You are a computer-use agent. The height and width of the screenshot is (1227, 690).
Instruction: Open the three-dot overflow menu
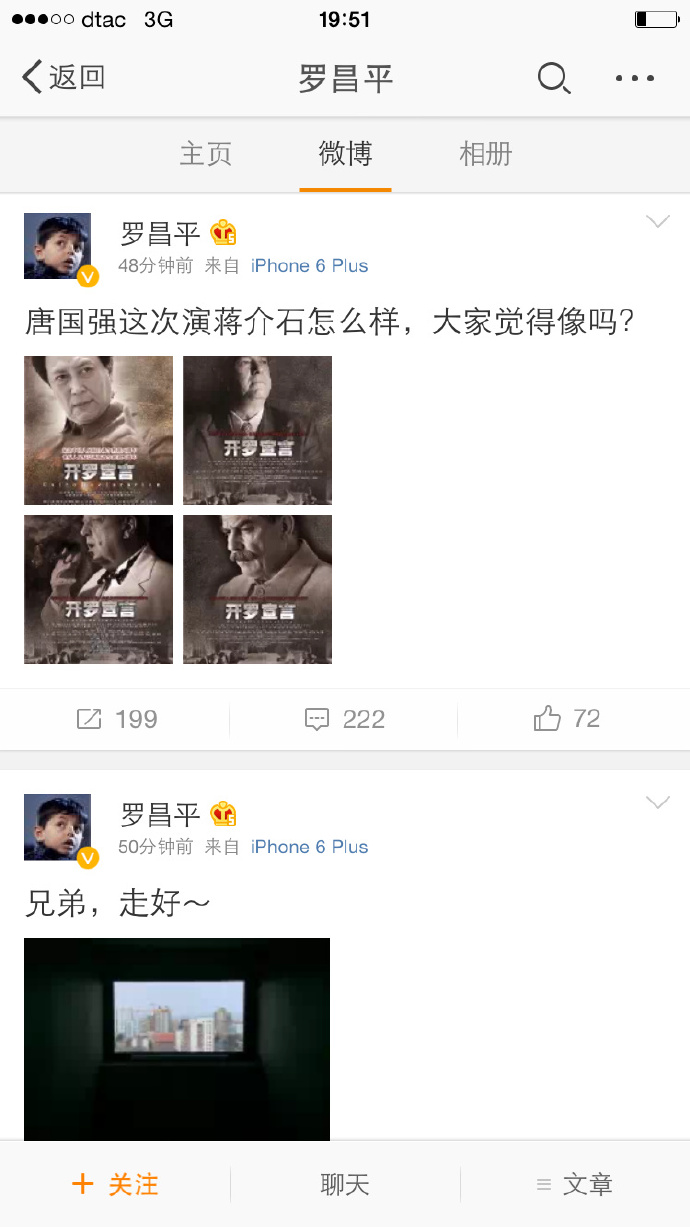tap(635, 78)
